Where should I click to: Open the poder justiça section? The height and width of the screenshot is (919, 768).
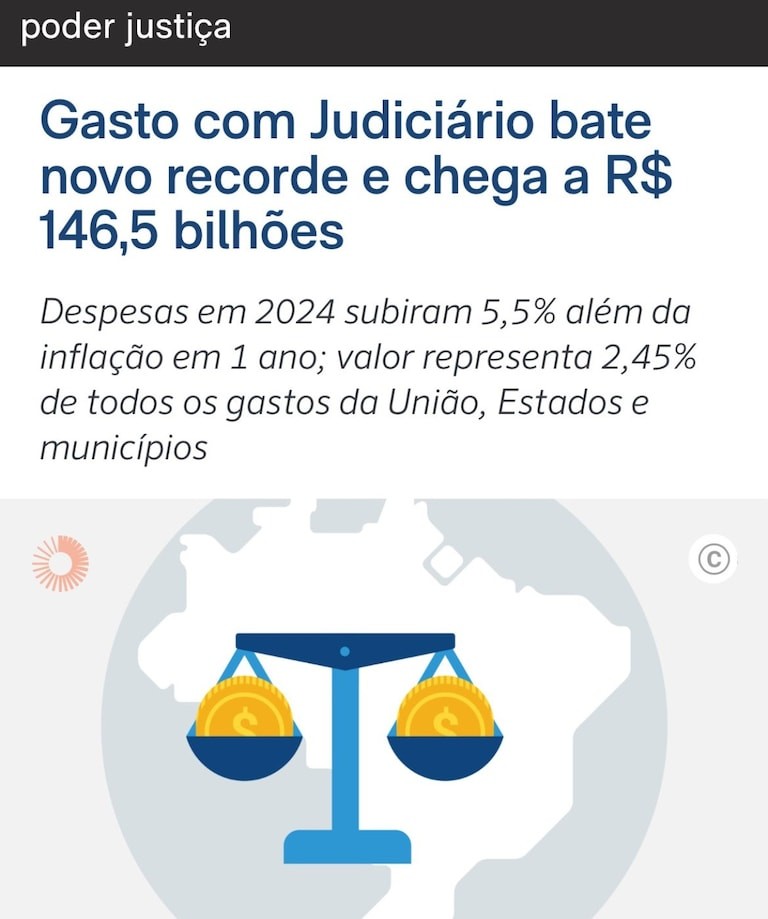point(126,28)
